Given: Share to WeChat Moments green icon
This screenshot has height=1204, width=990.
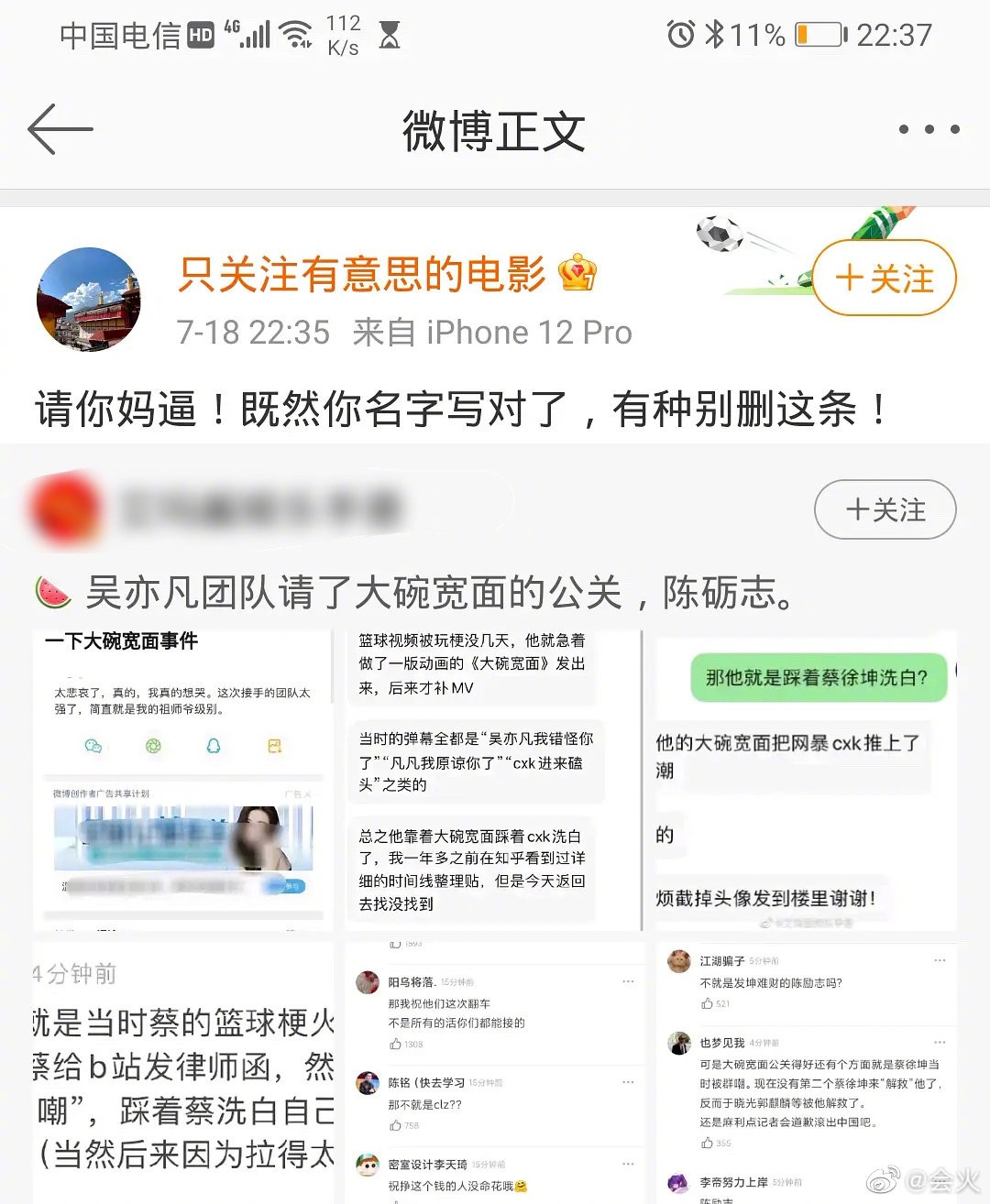Looking at the screenshot, I should tap(153, 746).
